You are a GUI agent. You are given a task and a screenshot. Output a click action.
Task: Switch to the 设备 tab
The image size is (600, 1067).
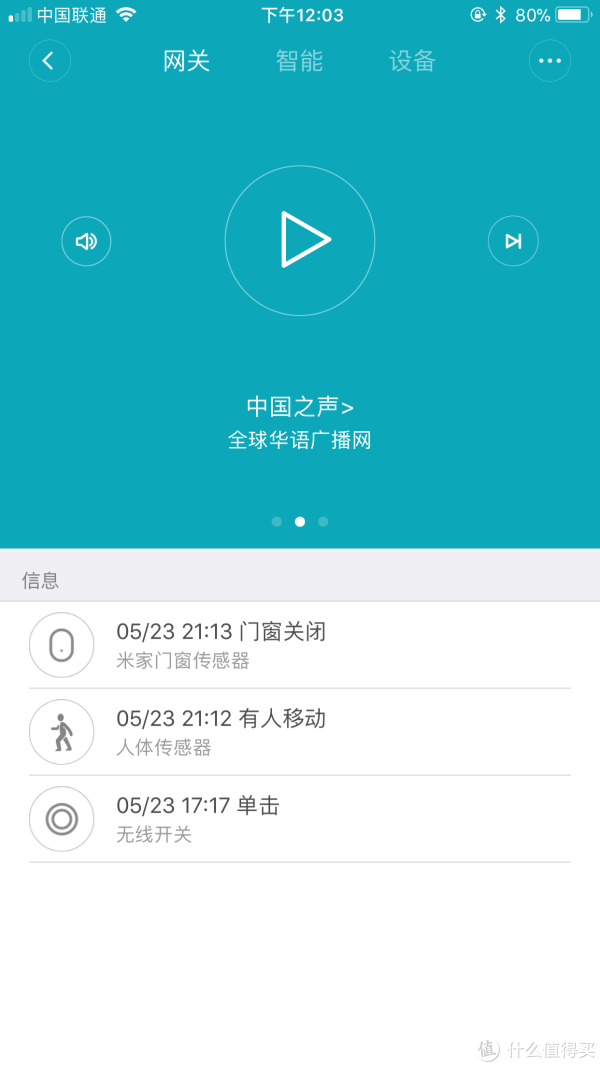pyautogui.click(x=412, y=61)
